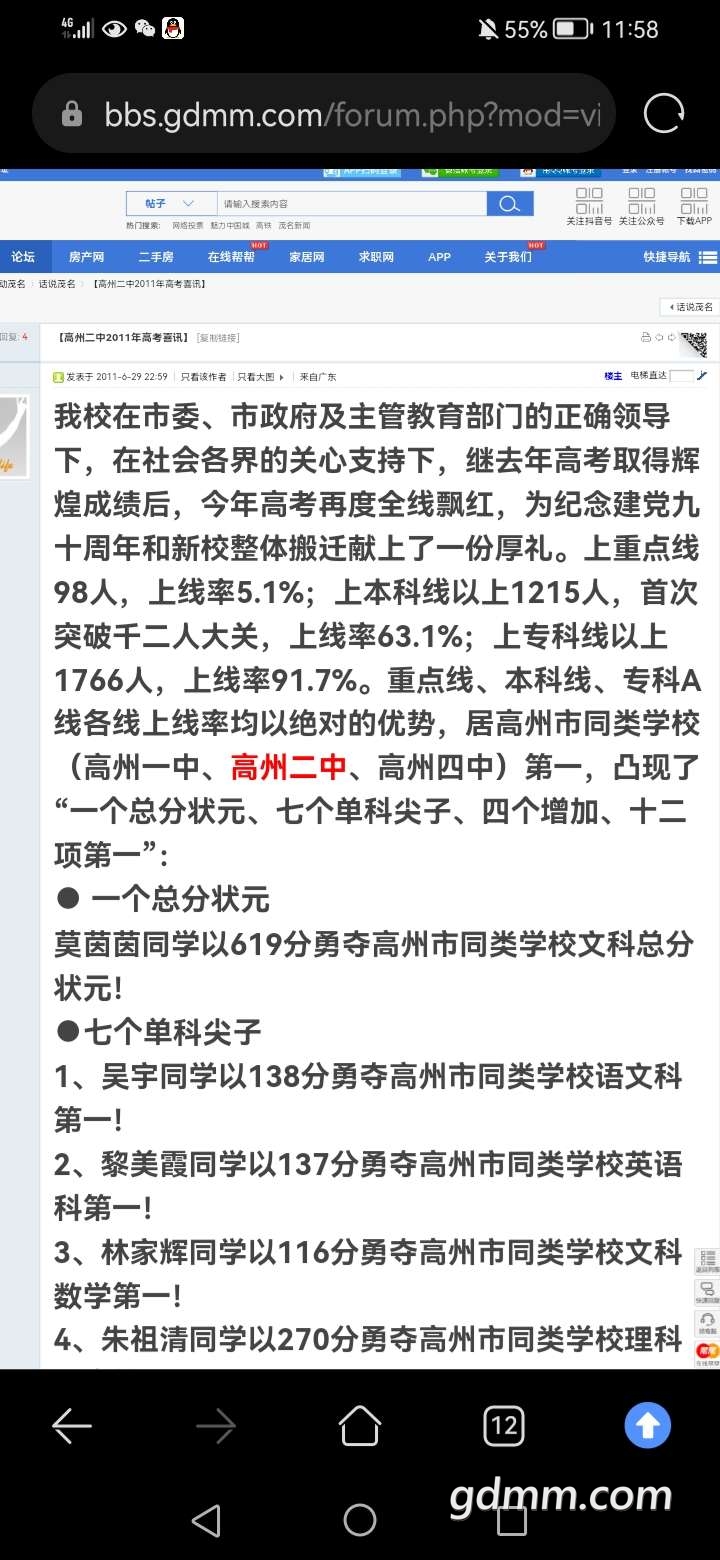Image resolution: width=720 pixels, height=1560 pixels.
Task: Tap the 复制链接 copy link option
Action: pyautogui.click(x=218, y=338)
